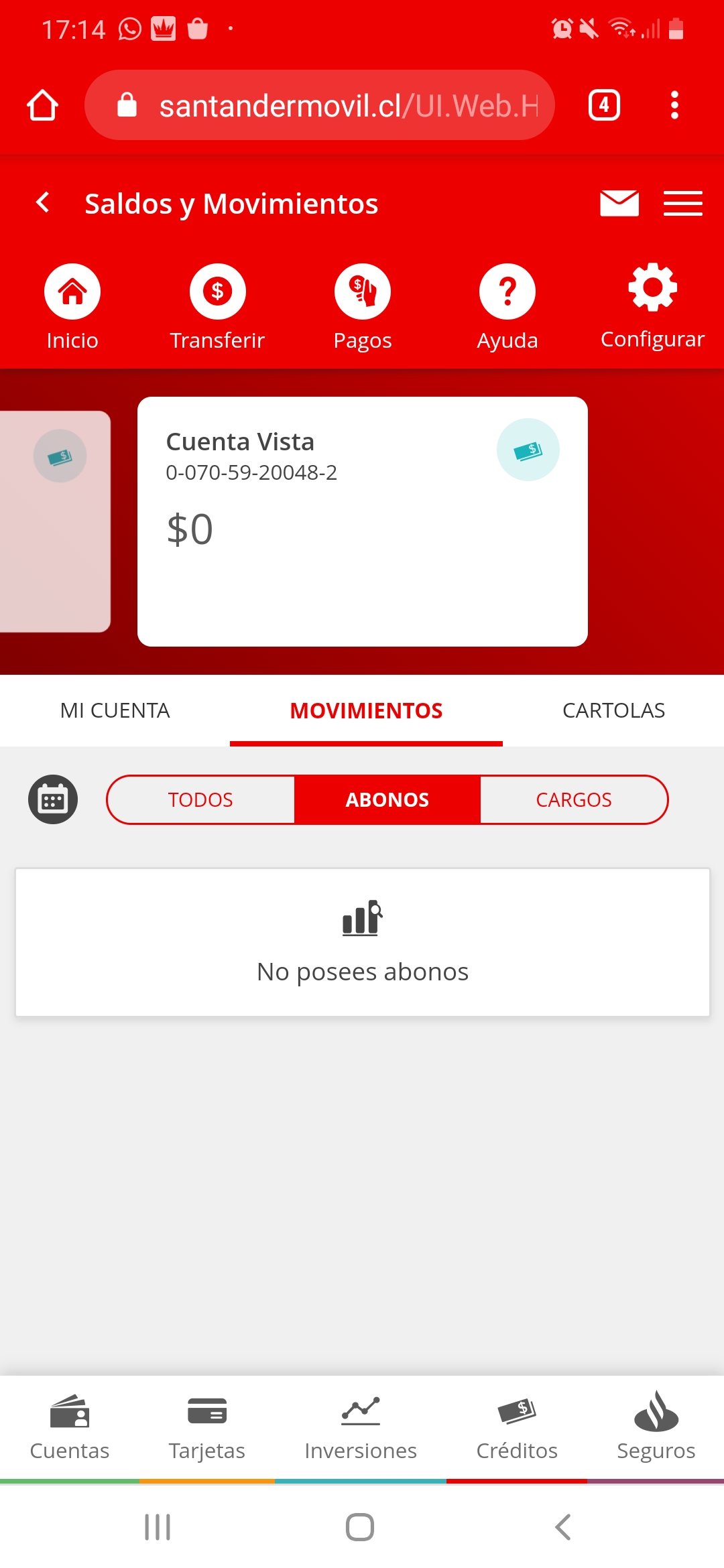Switch to the MI CUENTA tab

pos(115,710)
